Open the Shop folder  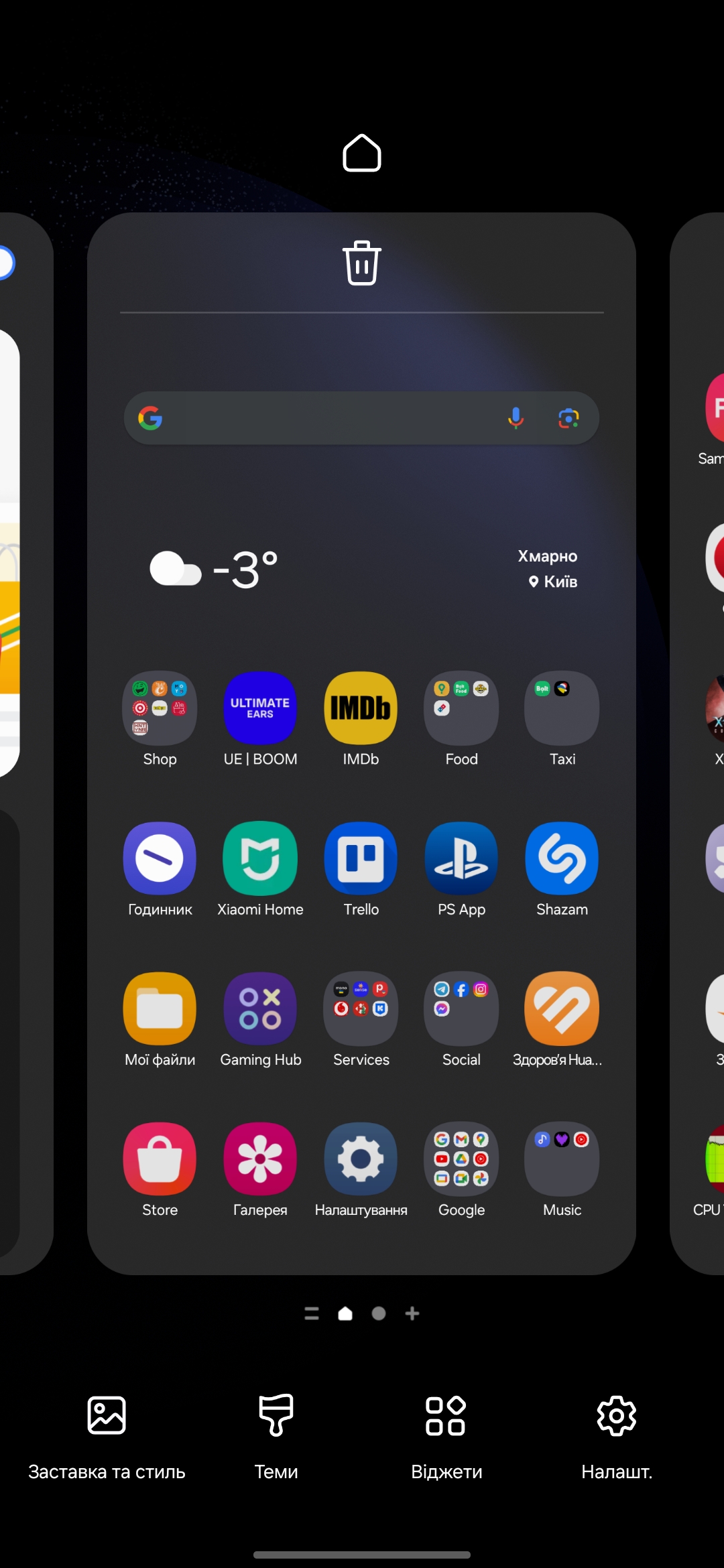pos(160,708)
